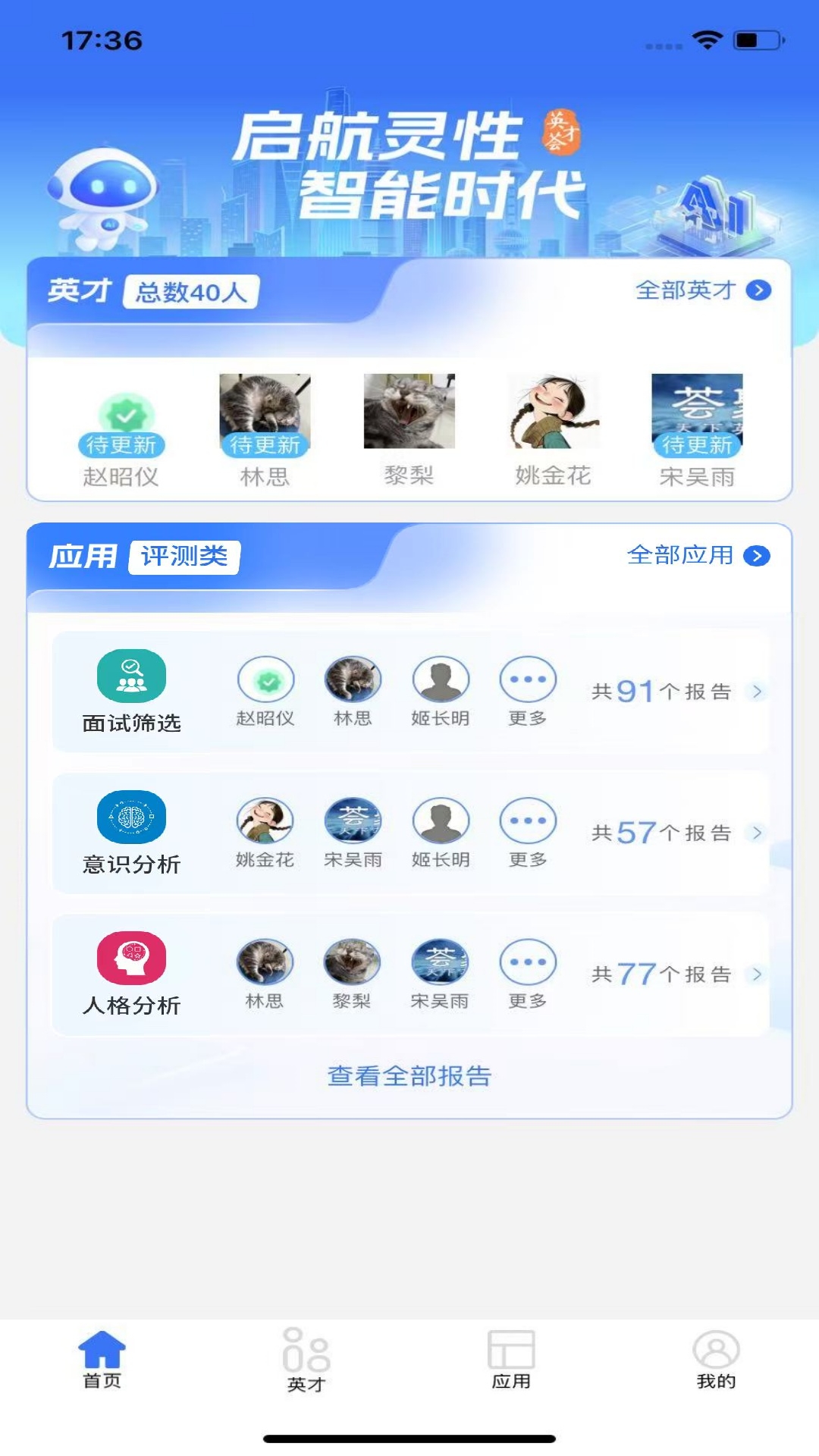Screen dimensions: 819x1456
Task: Switch to the 评测类 category tab
Action: pyautogui.click(x=185, y=557)
